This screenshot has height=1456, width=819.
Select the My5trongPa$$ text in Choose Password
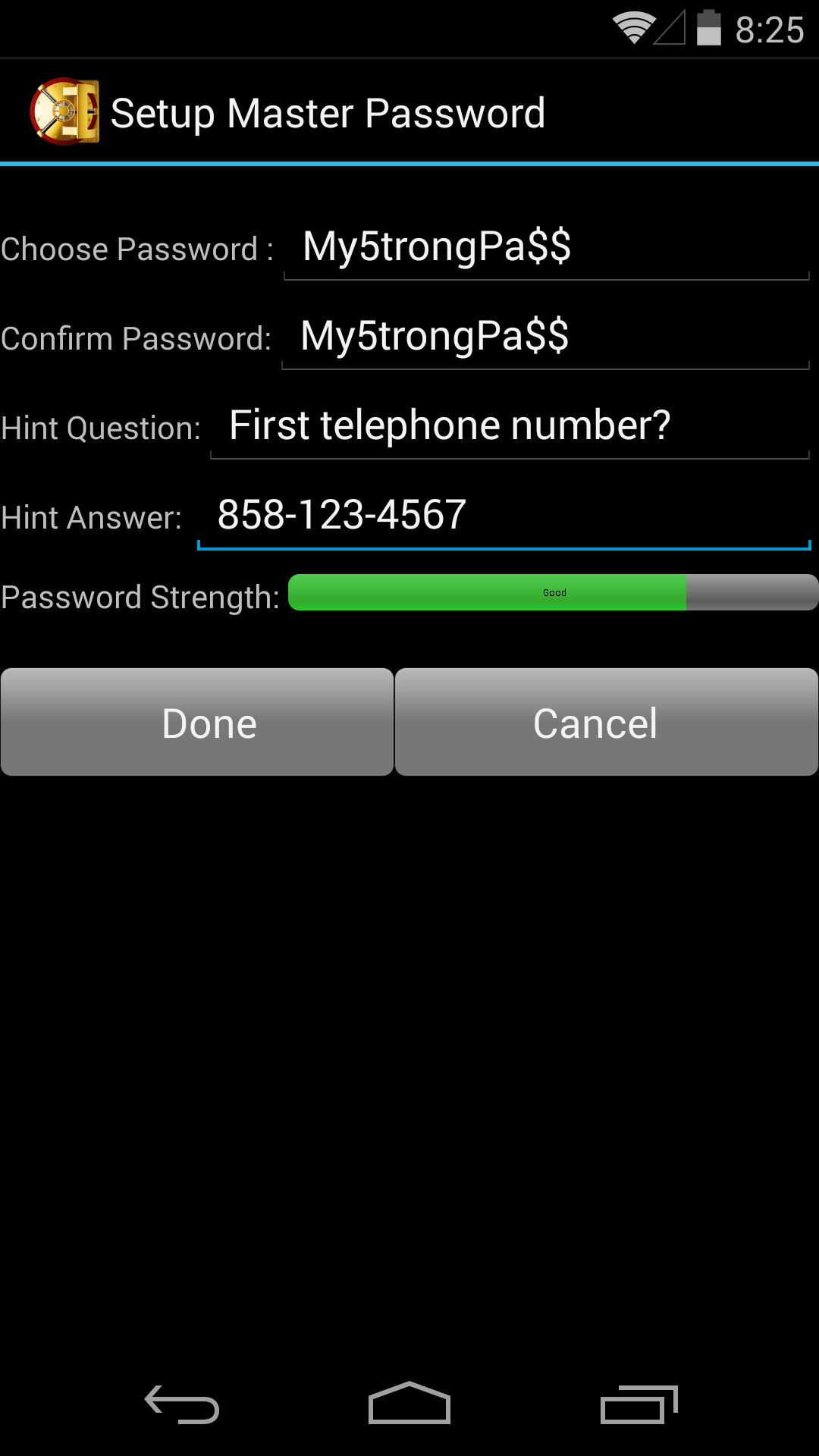pos(436,246)
